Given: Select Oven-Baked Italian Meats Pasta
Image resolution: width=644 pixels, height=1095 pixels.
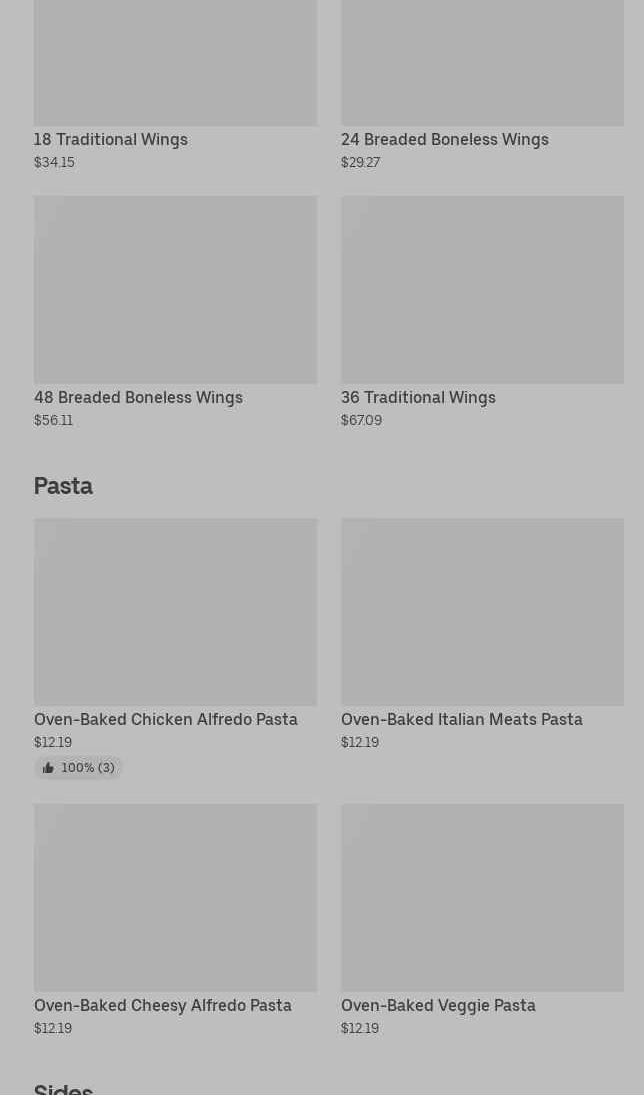Looking at the screenshot, I should pyautogui.click(x=482, y=635).
